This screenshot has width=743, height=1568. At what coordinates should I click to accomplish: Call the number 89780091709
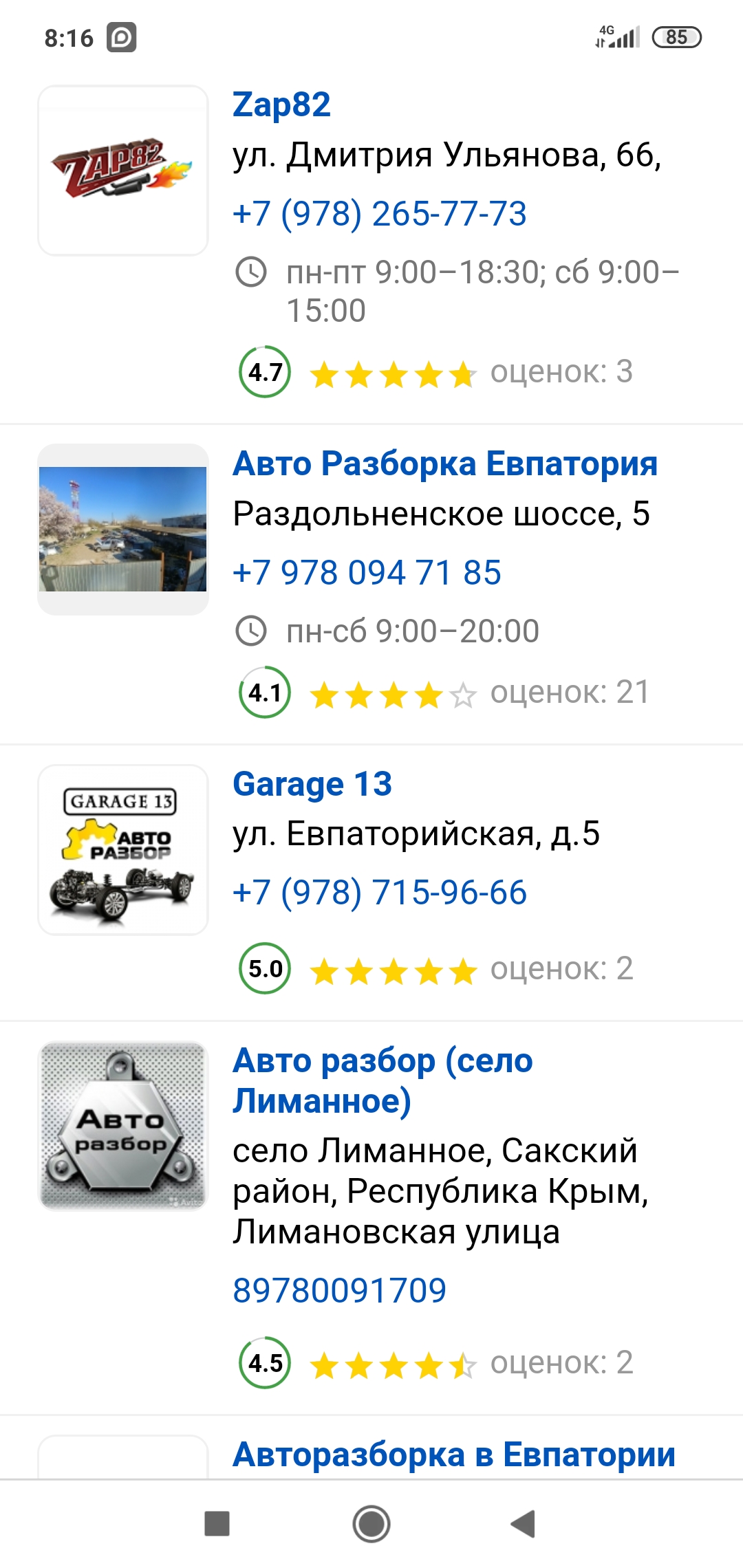[339, 1290]
